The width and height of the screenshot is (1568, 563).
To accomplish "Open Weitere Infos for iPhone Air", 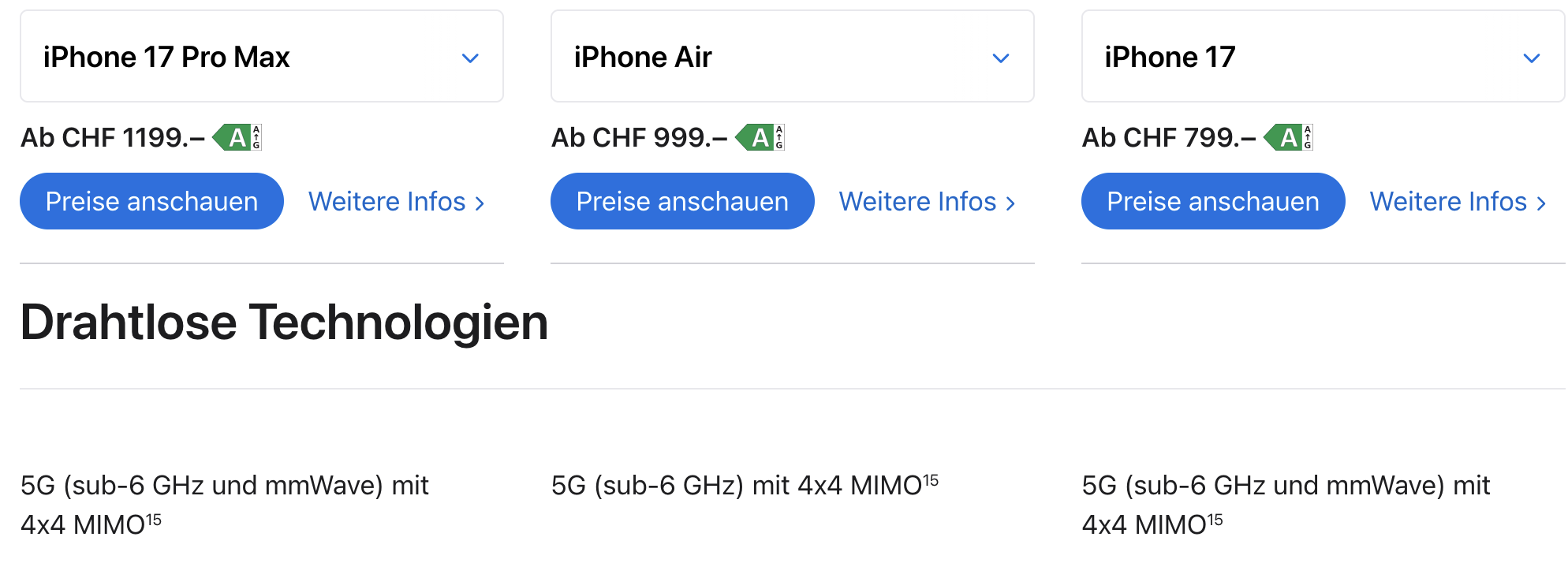I will pos(927,202).
